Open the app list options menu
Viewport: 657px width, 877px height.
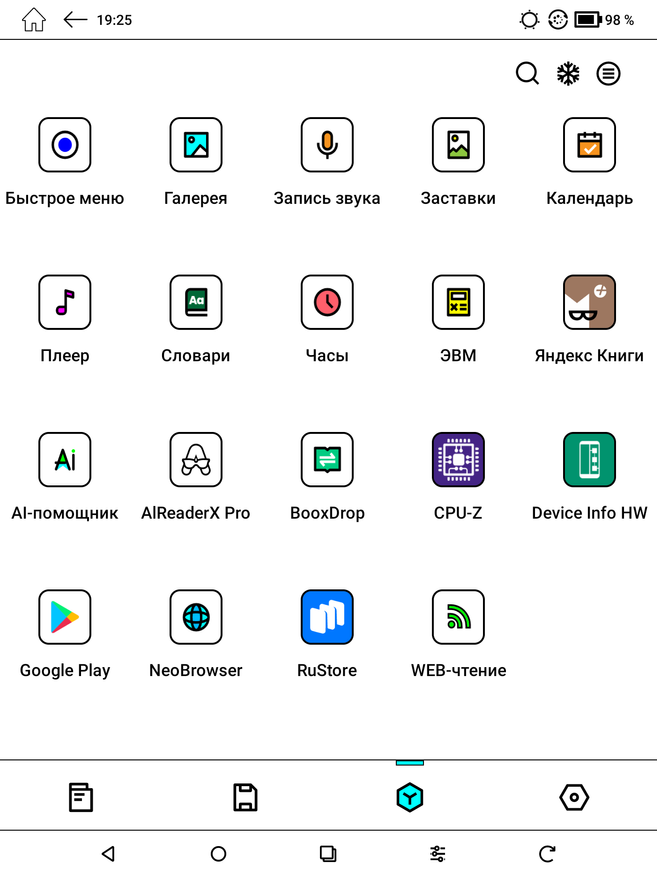pos(608,73)
